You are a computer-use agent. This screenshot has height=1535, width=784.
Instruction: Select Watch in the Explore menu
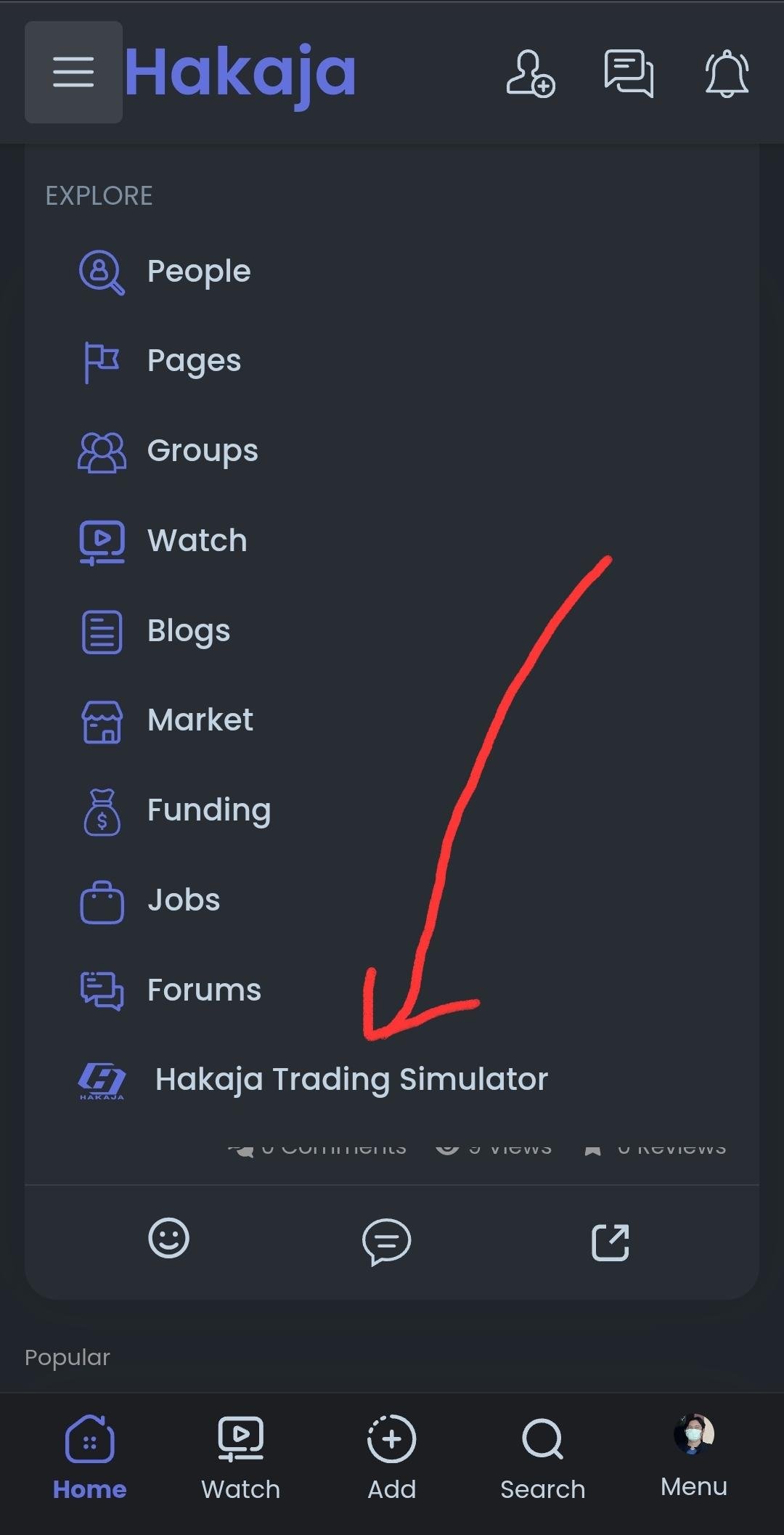pos(197,541)
